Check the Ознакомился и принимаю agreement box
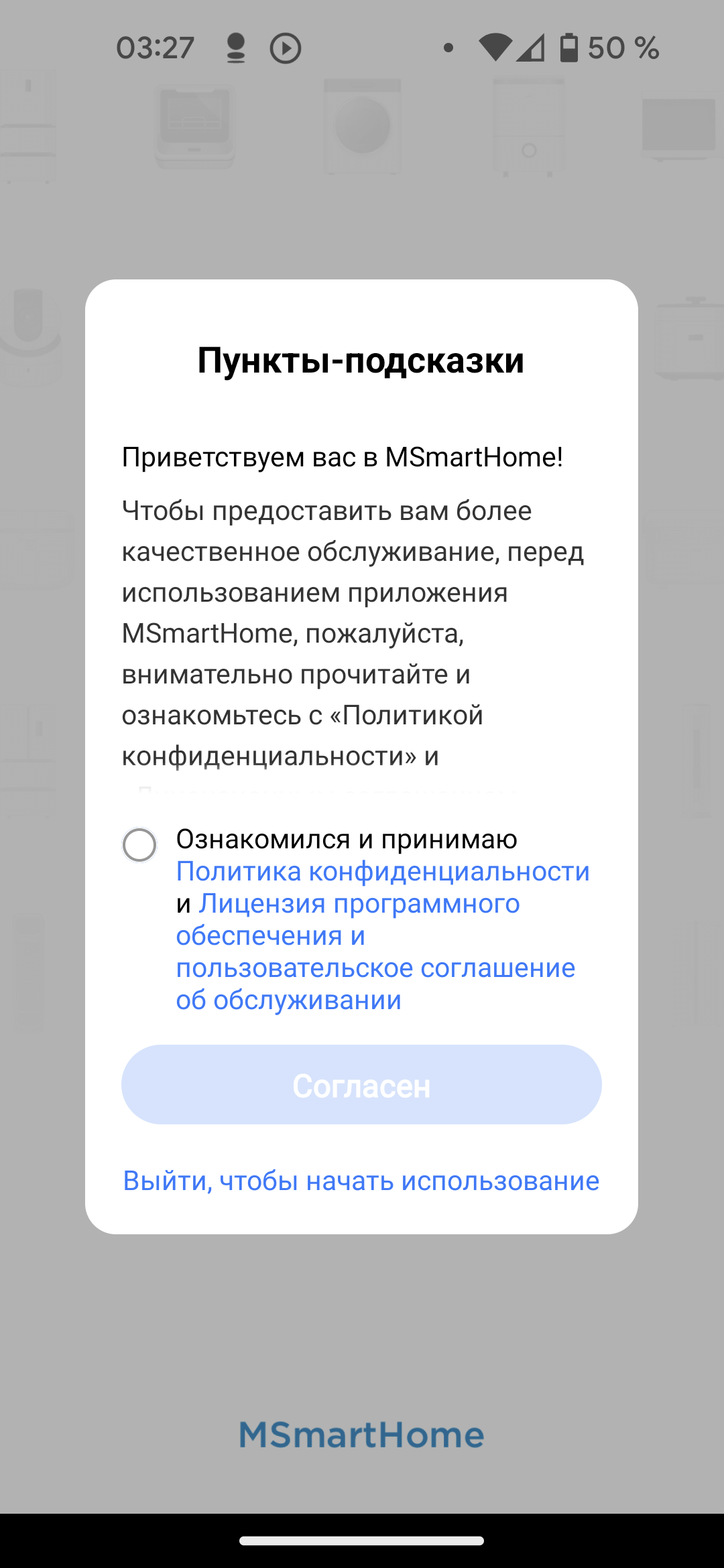Image resolution: width=724 pixels, height=1568 pixels. [139, 844]
